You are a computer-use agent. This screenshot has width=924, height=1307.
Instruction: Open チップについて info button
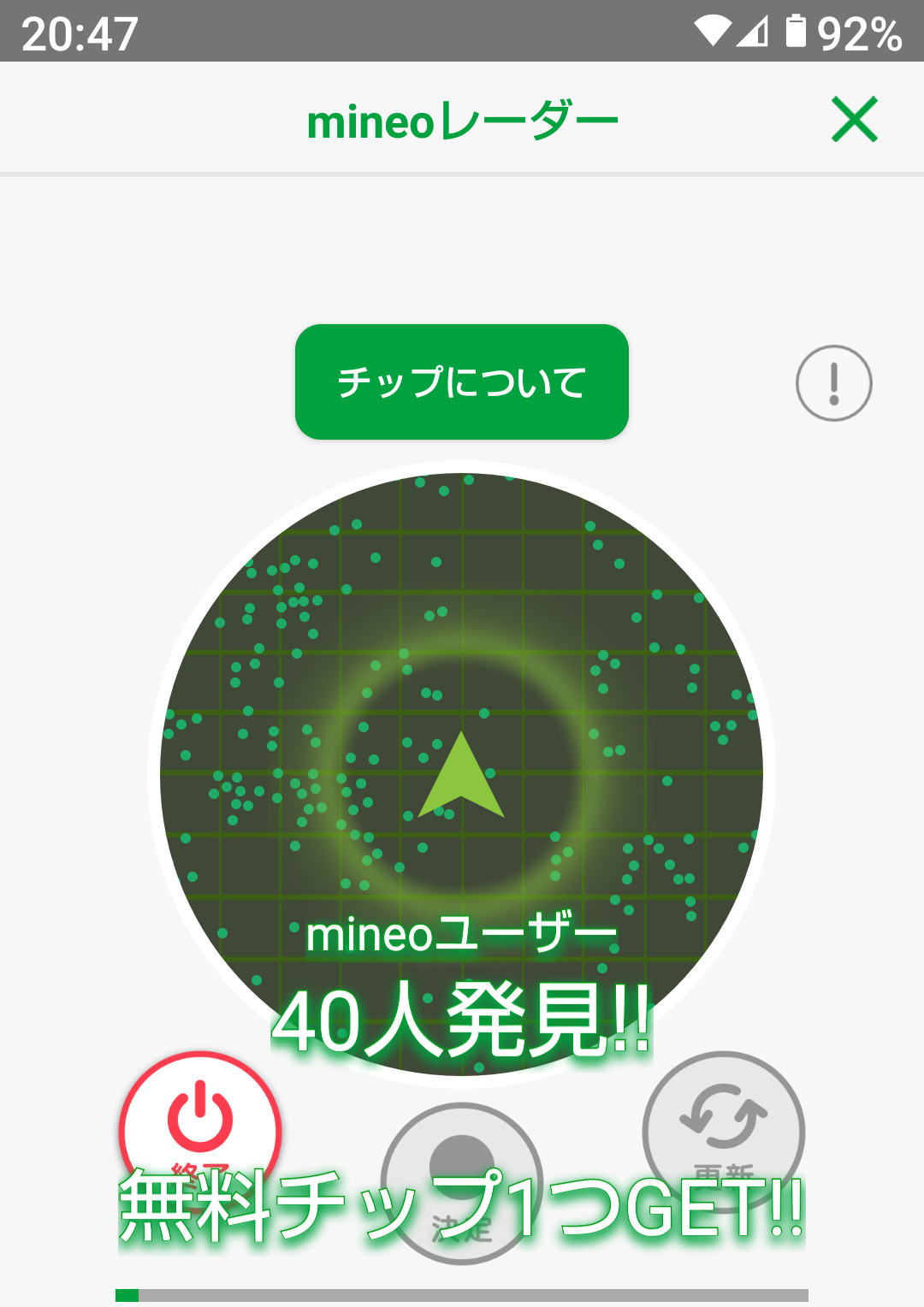point(462,382)
